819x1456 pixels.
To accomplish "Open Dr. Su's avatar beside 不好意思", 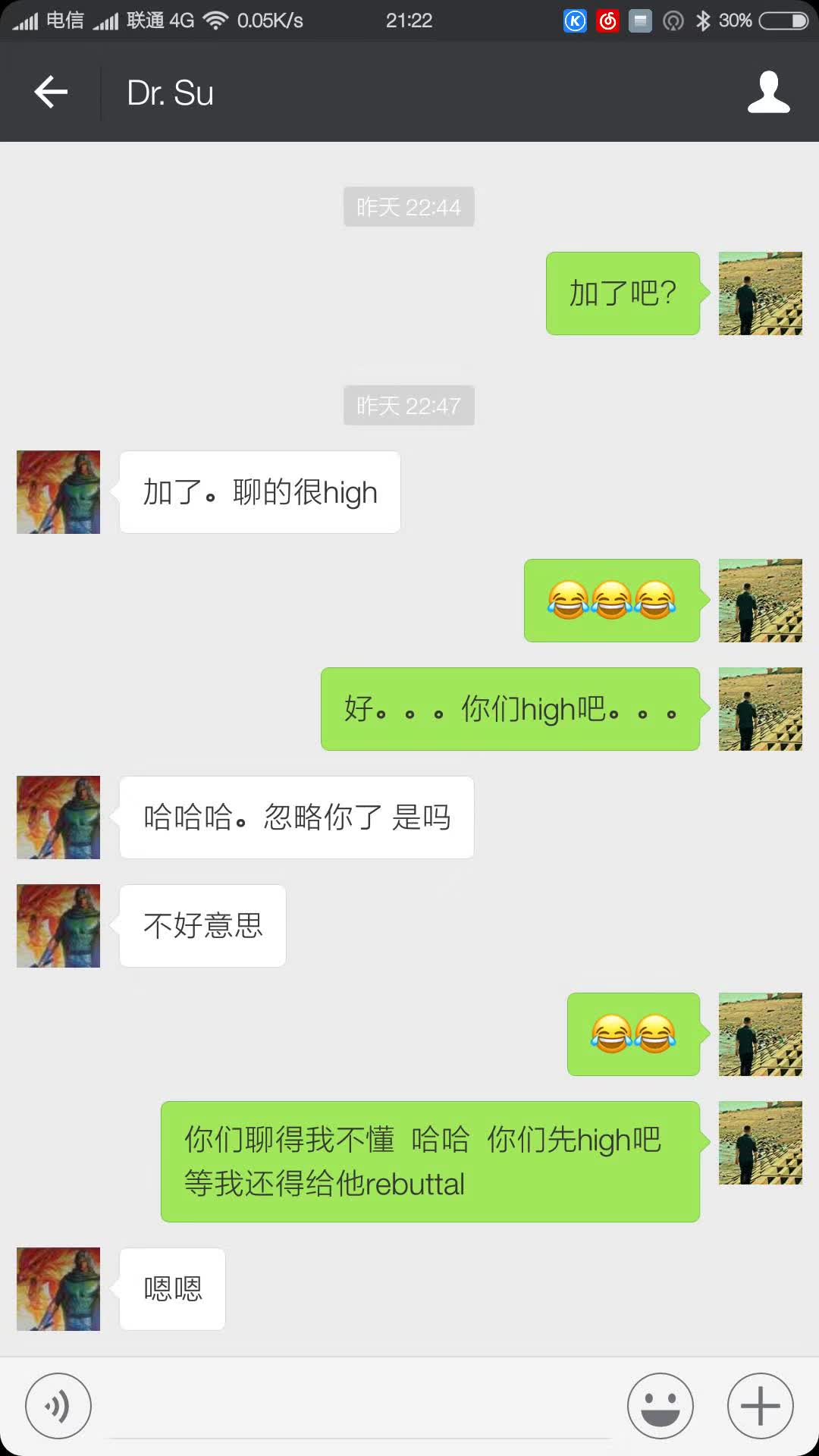I will tap(58, 925).
